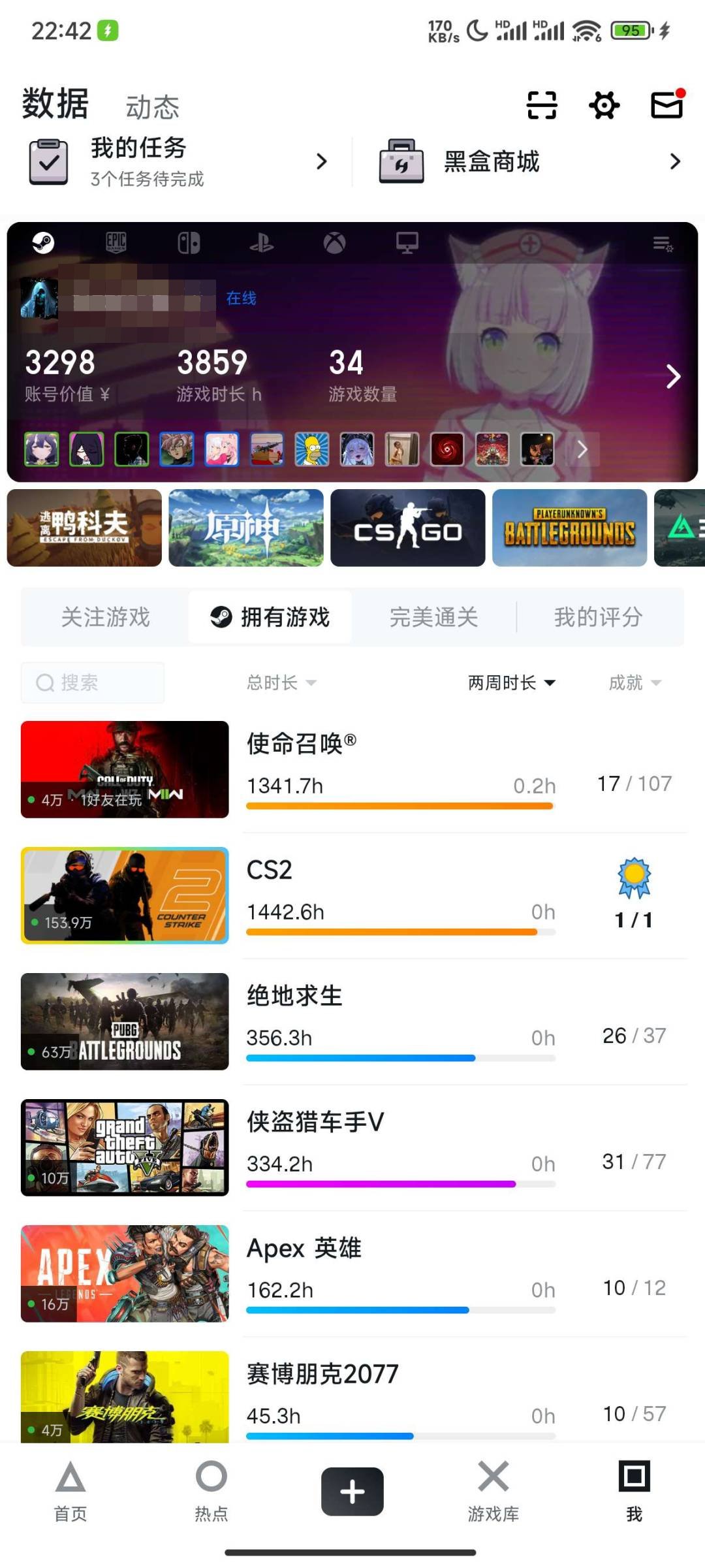Tap the search input field
705x1568 pixels.
[91, 683]
